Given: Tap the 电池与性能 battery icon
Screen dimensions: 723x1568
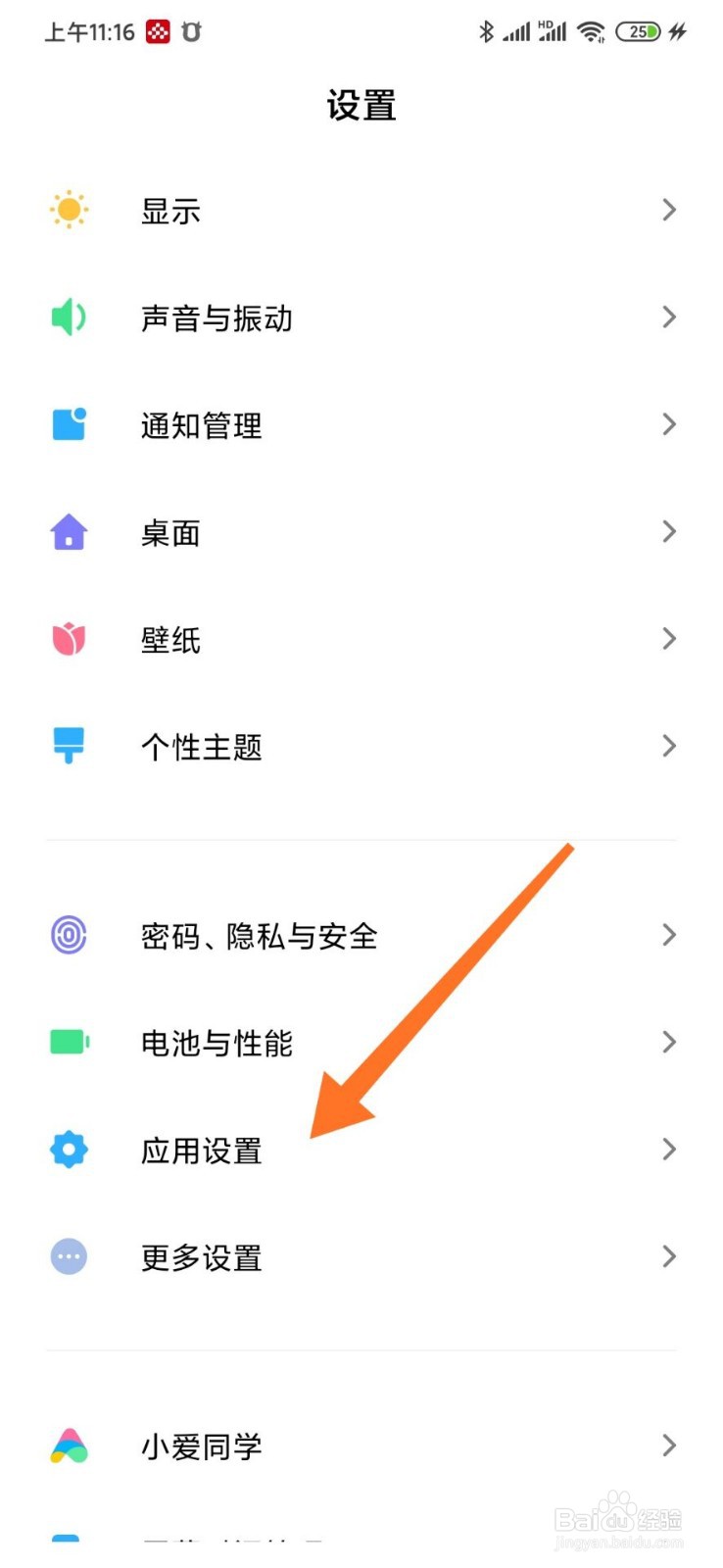Looking at the screenshot, I should pyautogui.click(x=68, y=1042).
